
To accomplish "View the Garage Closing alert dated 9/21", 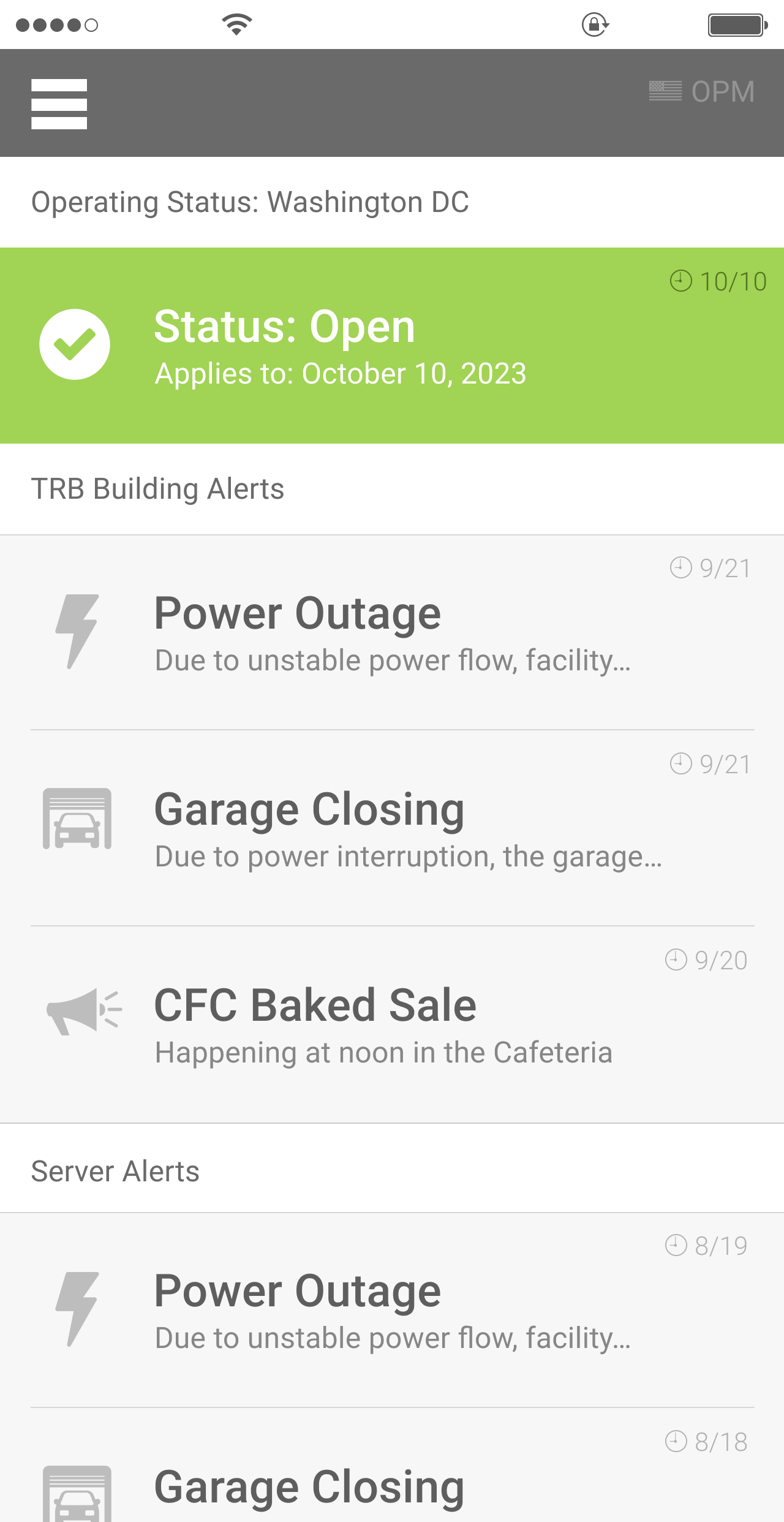I will point(392,828).
